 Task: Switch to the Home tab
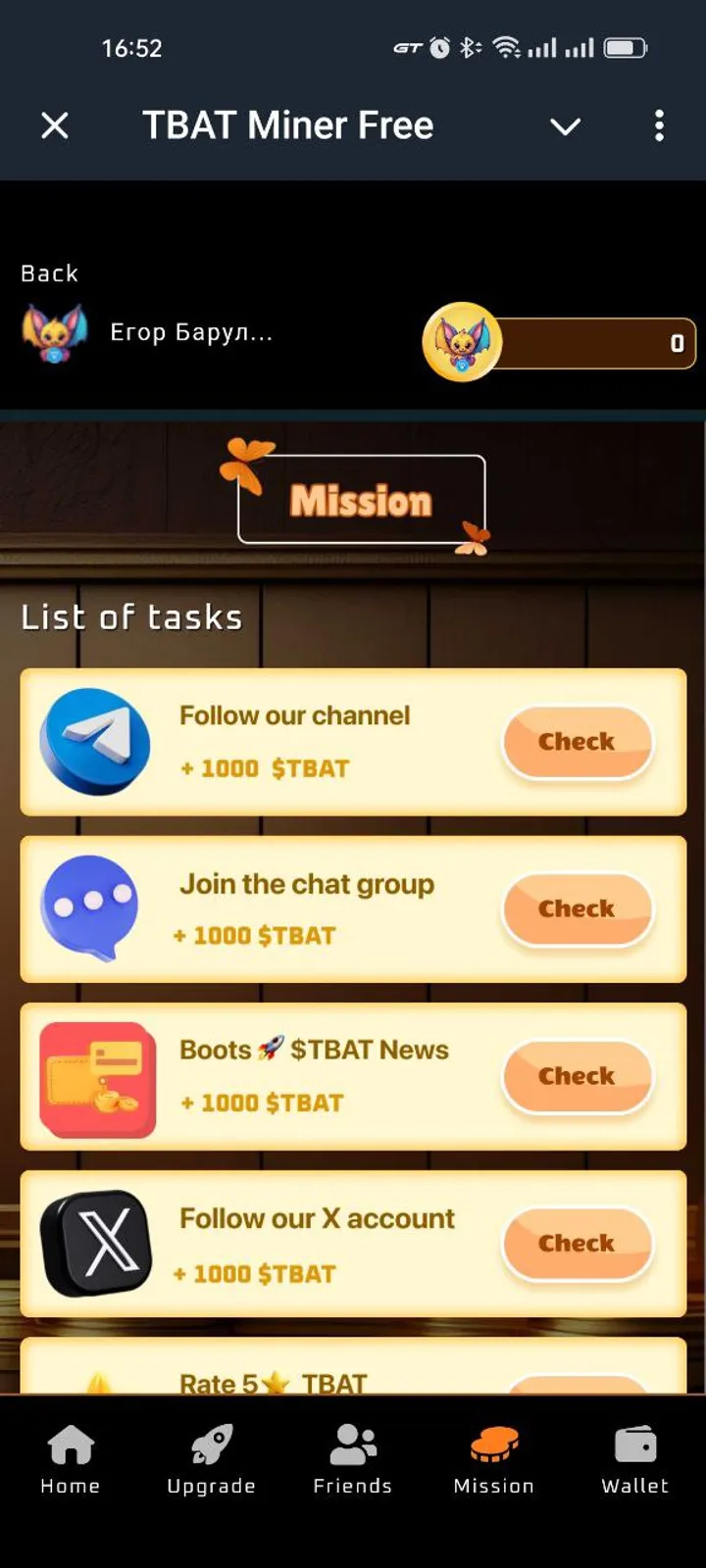71,1458
